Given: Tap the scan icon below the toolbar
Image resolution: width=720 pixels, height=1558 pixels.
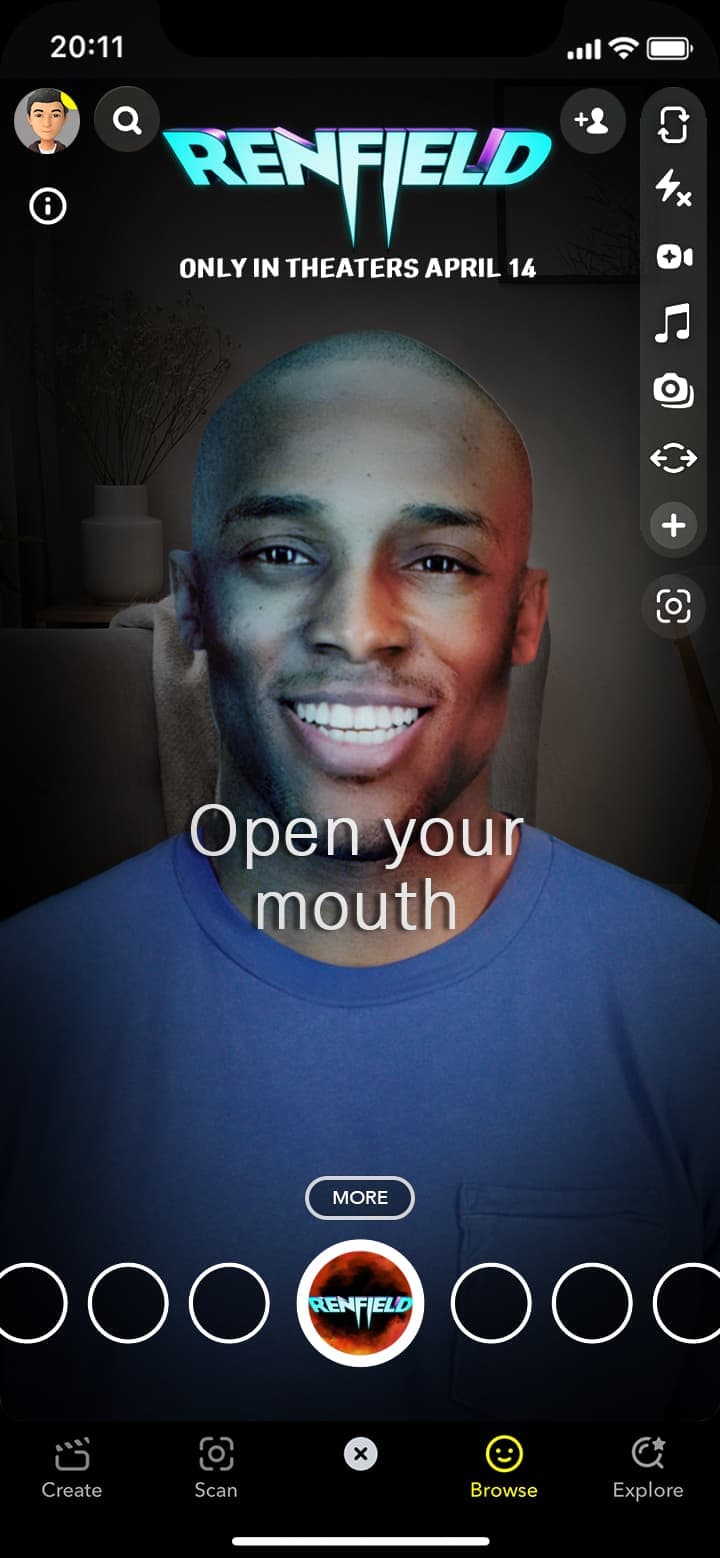Looking at the screenshot, I should (x=673, y=606).
